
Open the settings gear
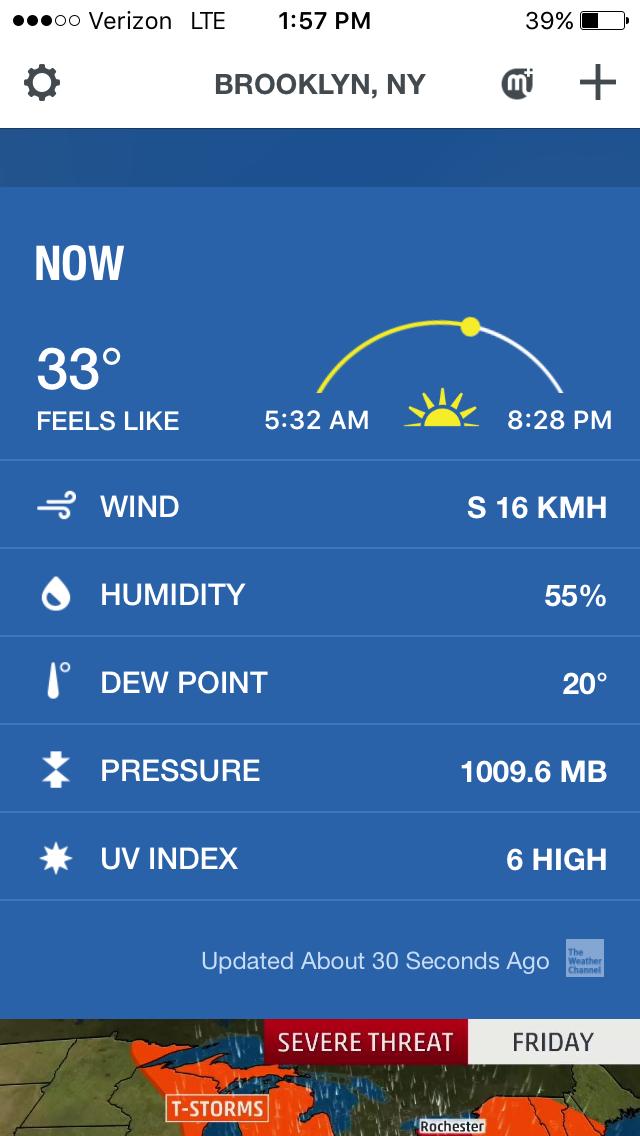point(42,84)
